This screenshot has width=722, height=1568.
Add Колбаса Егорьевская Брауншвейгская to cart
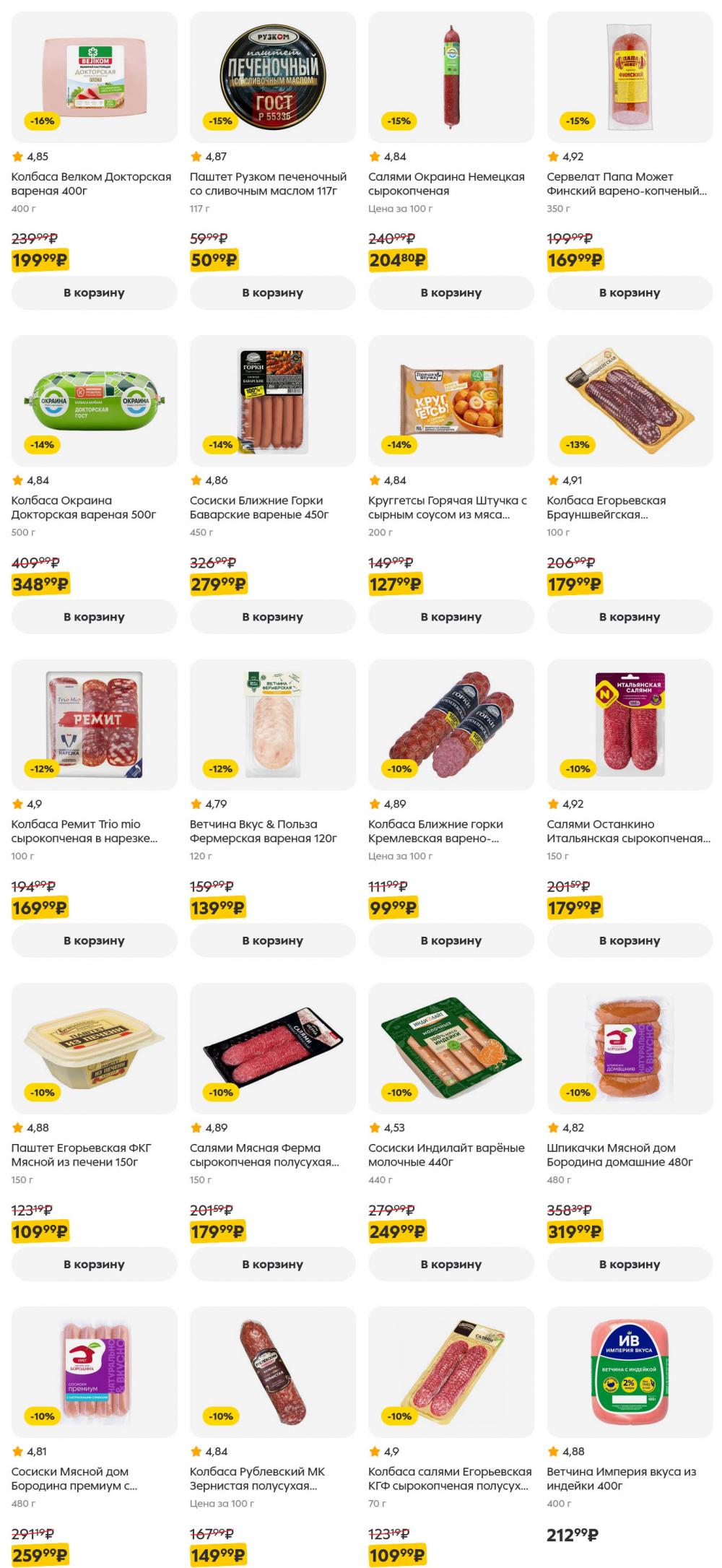629,617
